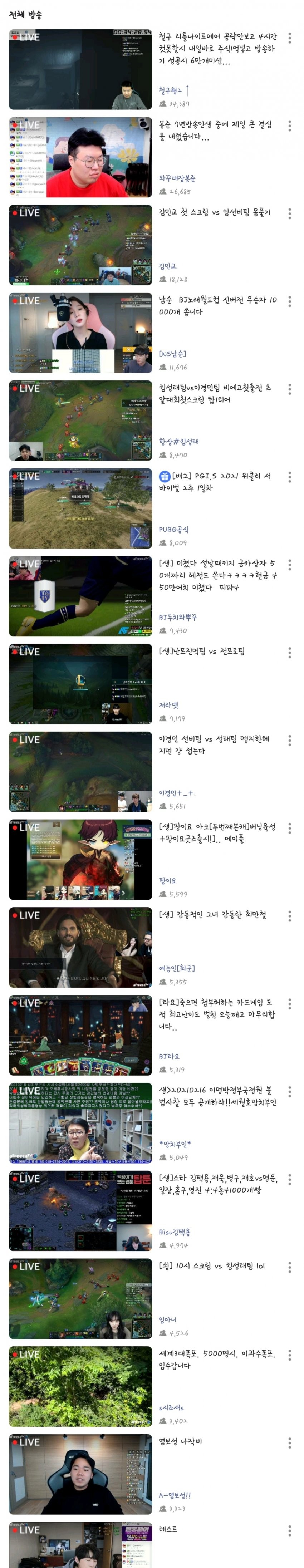
Task: Open options menu for 남순 broadcast
Action: tap(289, 301)
